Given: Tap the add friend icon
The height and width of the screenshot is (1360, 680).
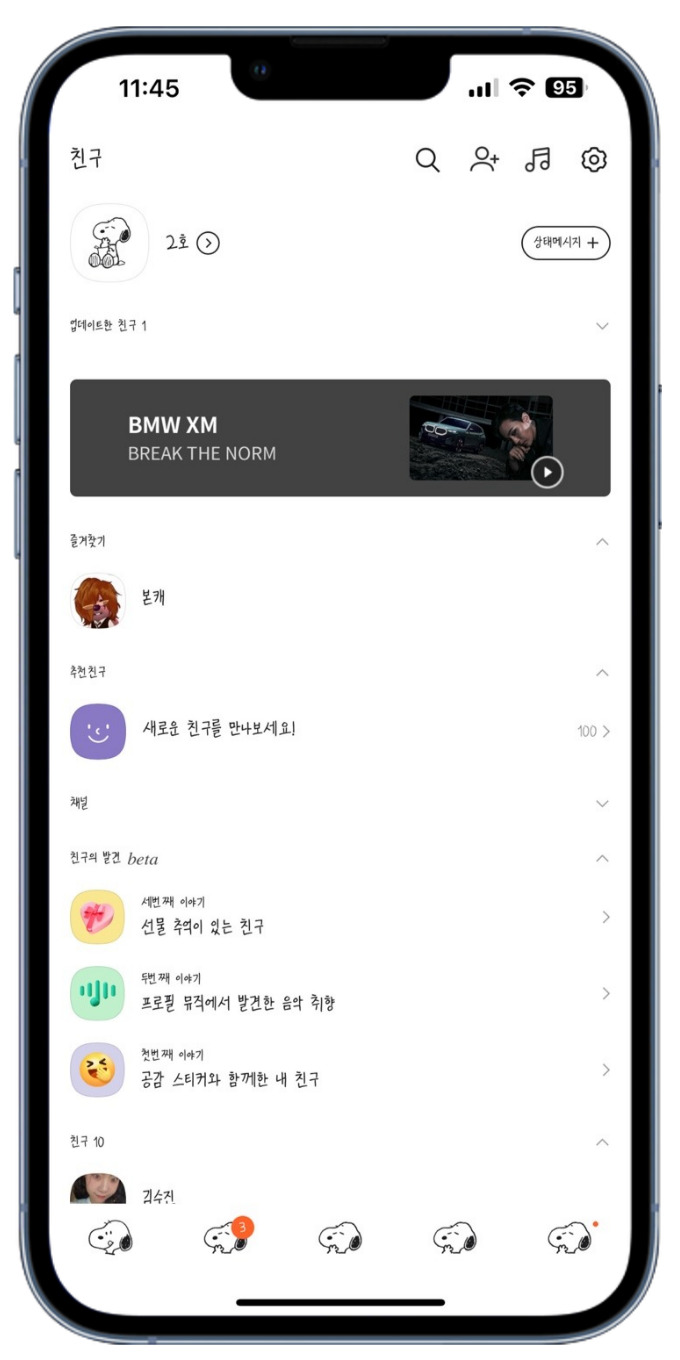Looking at the screenshot, I should [x=485, y=160].
